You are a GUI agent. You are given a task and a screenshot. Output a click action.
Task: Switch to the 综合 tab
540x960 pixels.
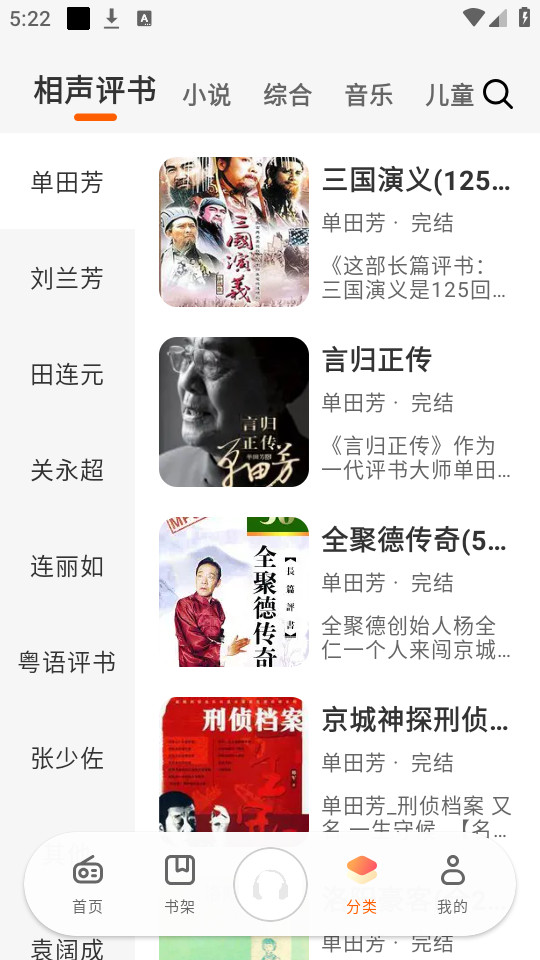(287, 95)
